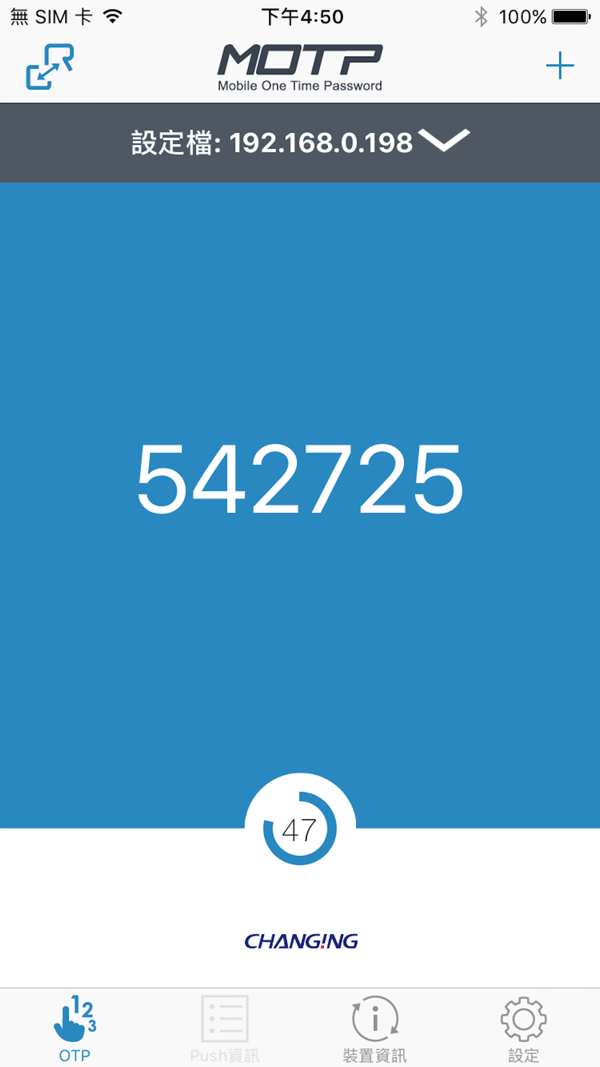Tap the expand arrows icon beside the MOTP logo
This screenshot has width=600, height=1067.
point(50,67)
